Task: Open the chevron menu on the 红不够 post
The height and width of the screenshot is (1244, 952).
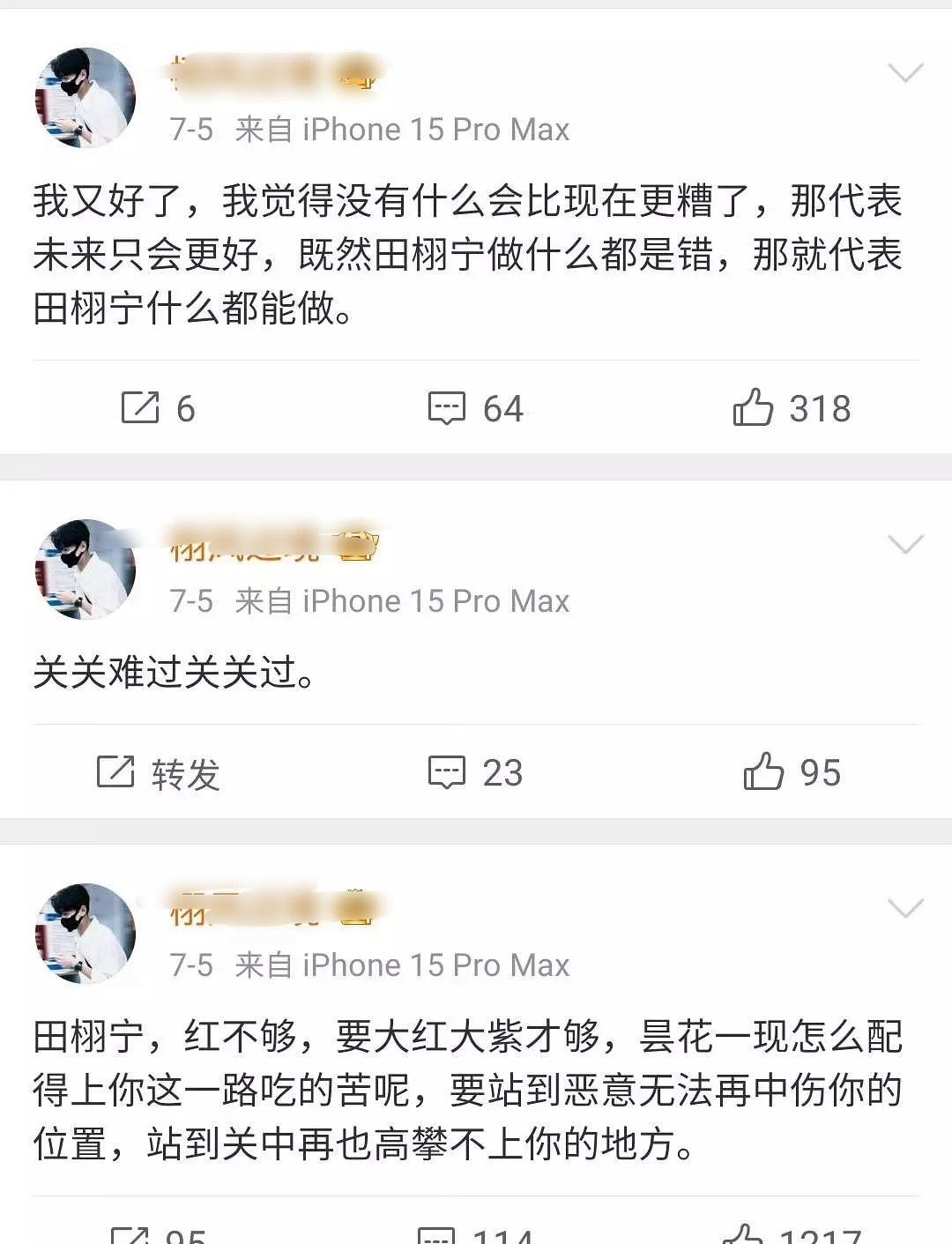Action: (905, 909)
